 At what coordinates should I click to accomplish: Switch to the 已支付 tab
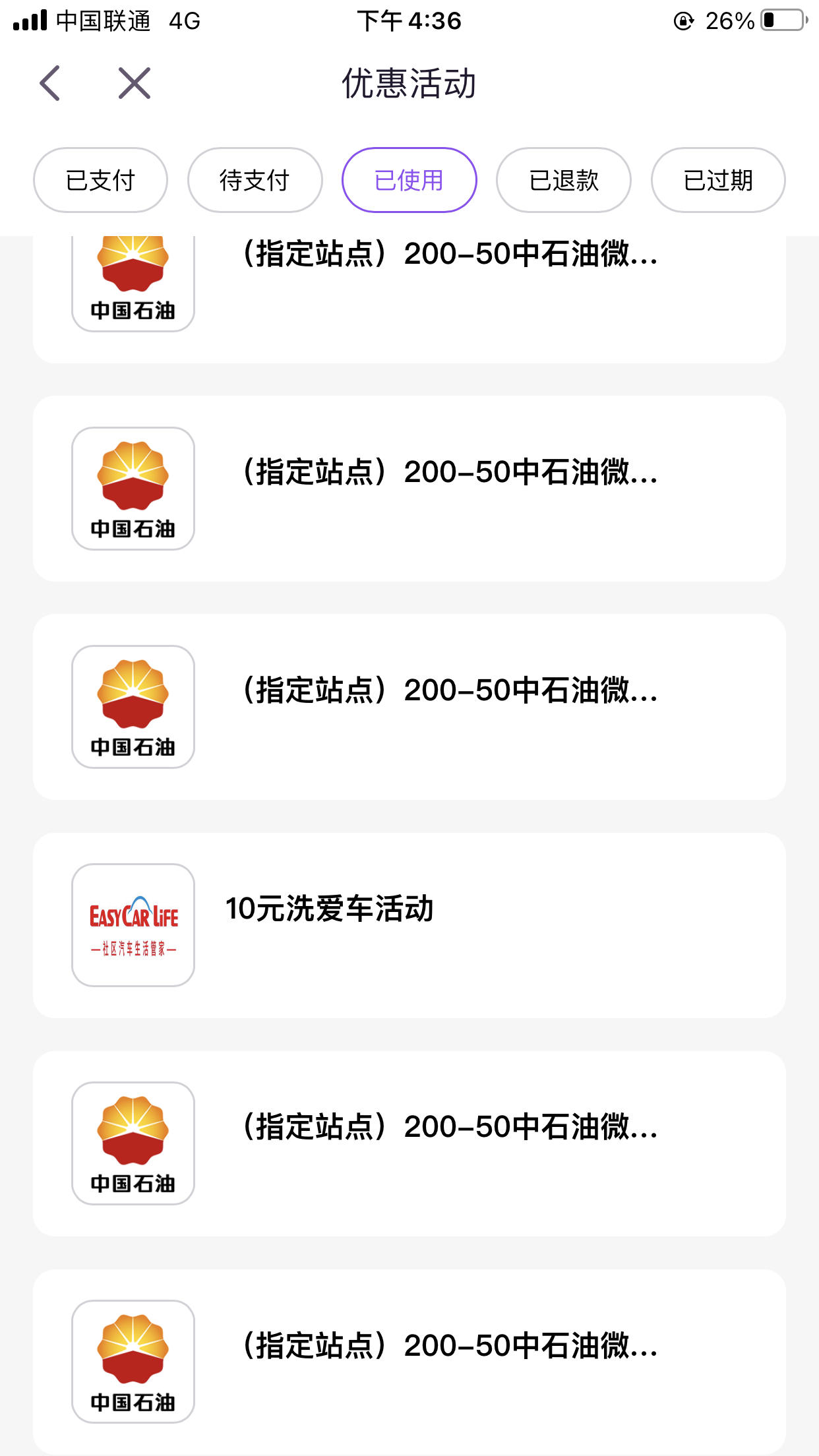pyautogui.click(x=100, y=180)
